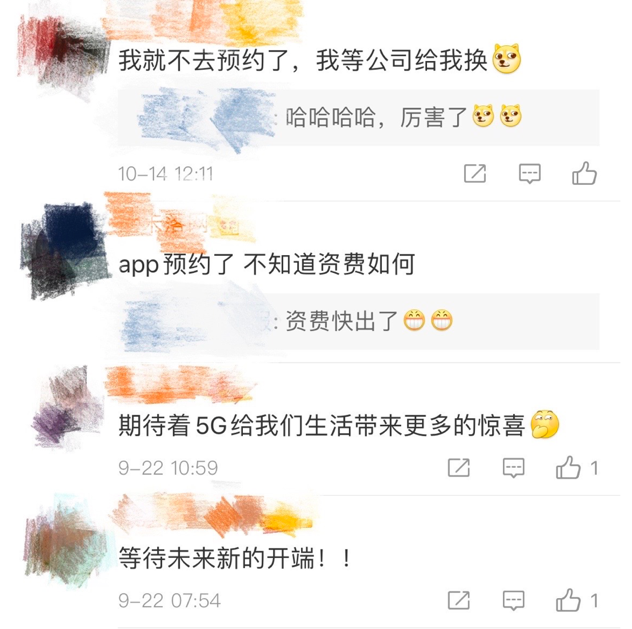Reply to the comment 等待未来新的开端

pos(513,600)
